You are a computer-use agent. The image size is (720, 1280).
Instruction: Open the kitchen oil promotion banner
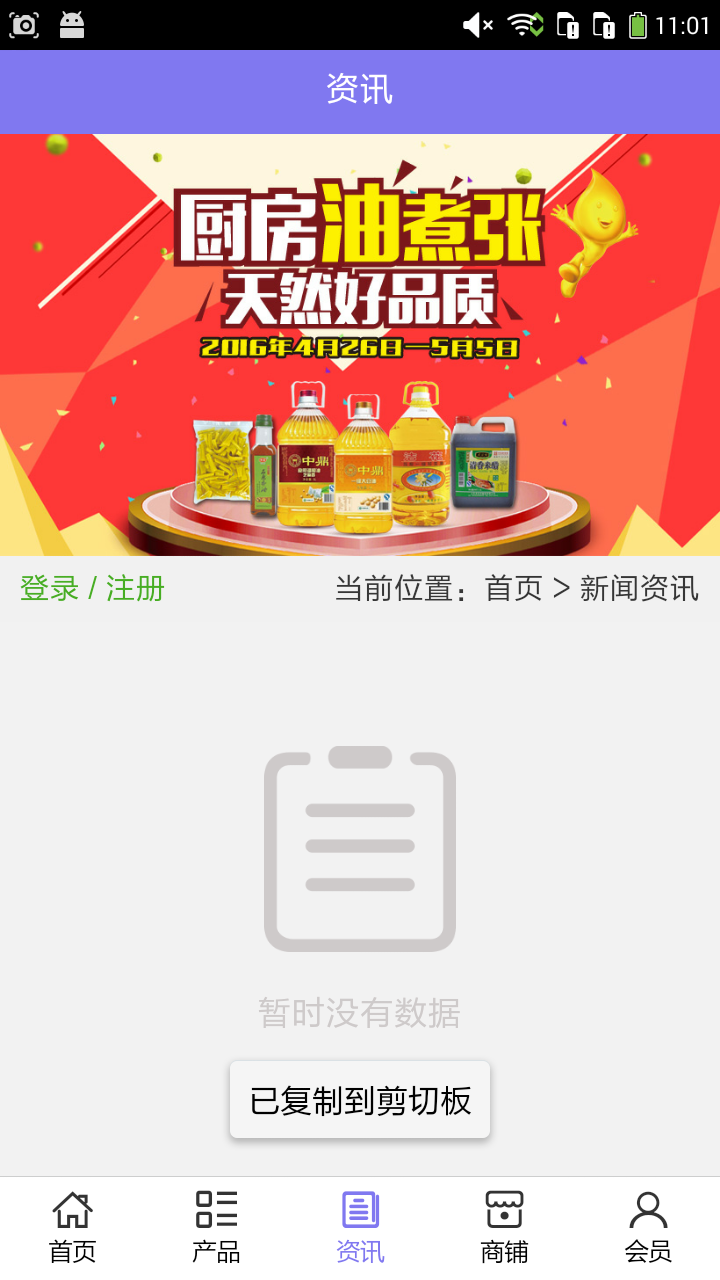(x=360, y=344)
